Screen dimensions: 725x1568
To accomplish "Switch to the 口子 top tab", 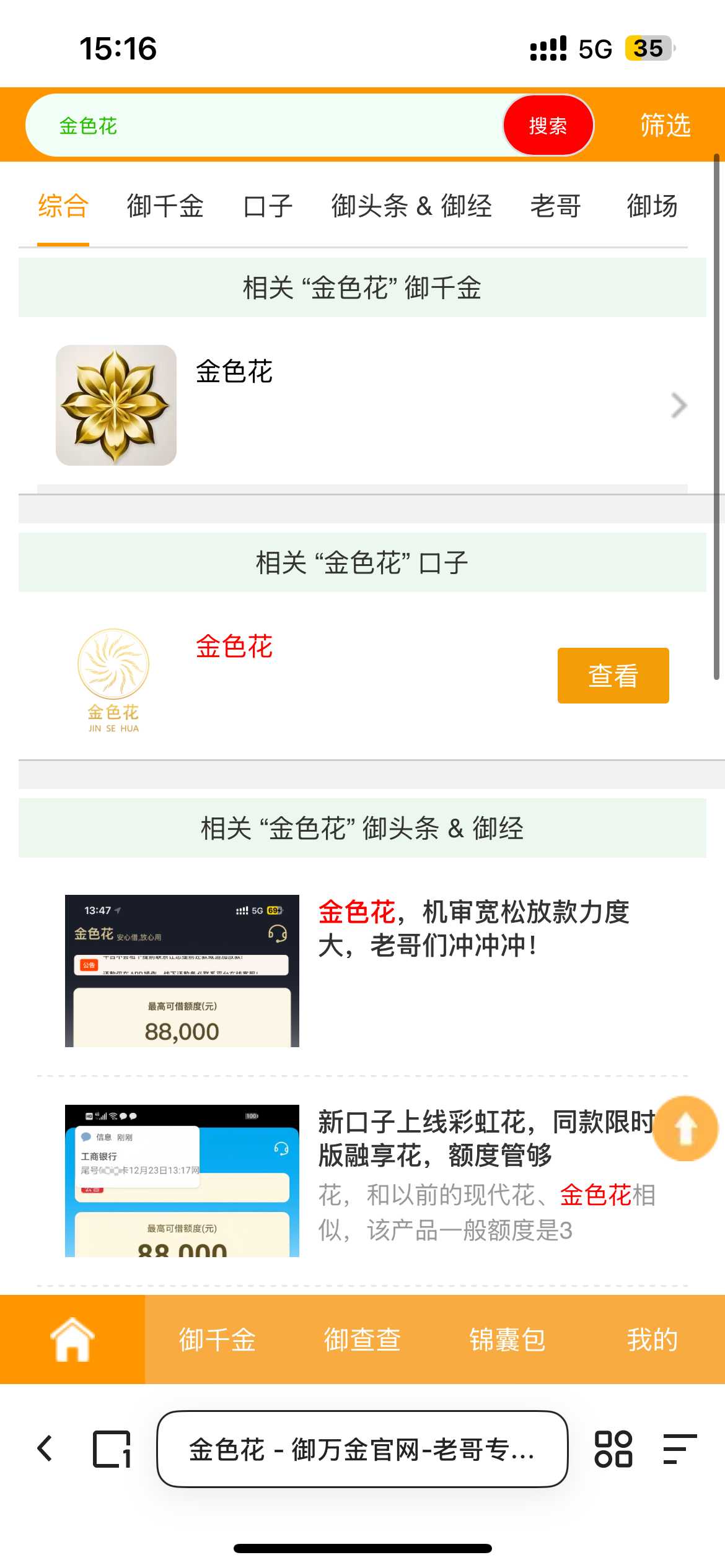I will (x=268, y=206).
